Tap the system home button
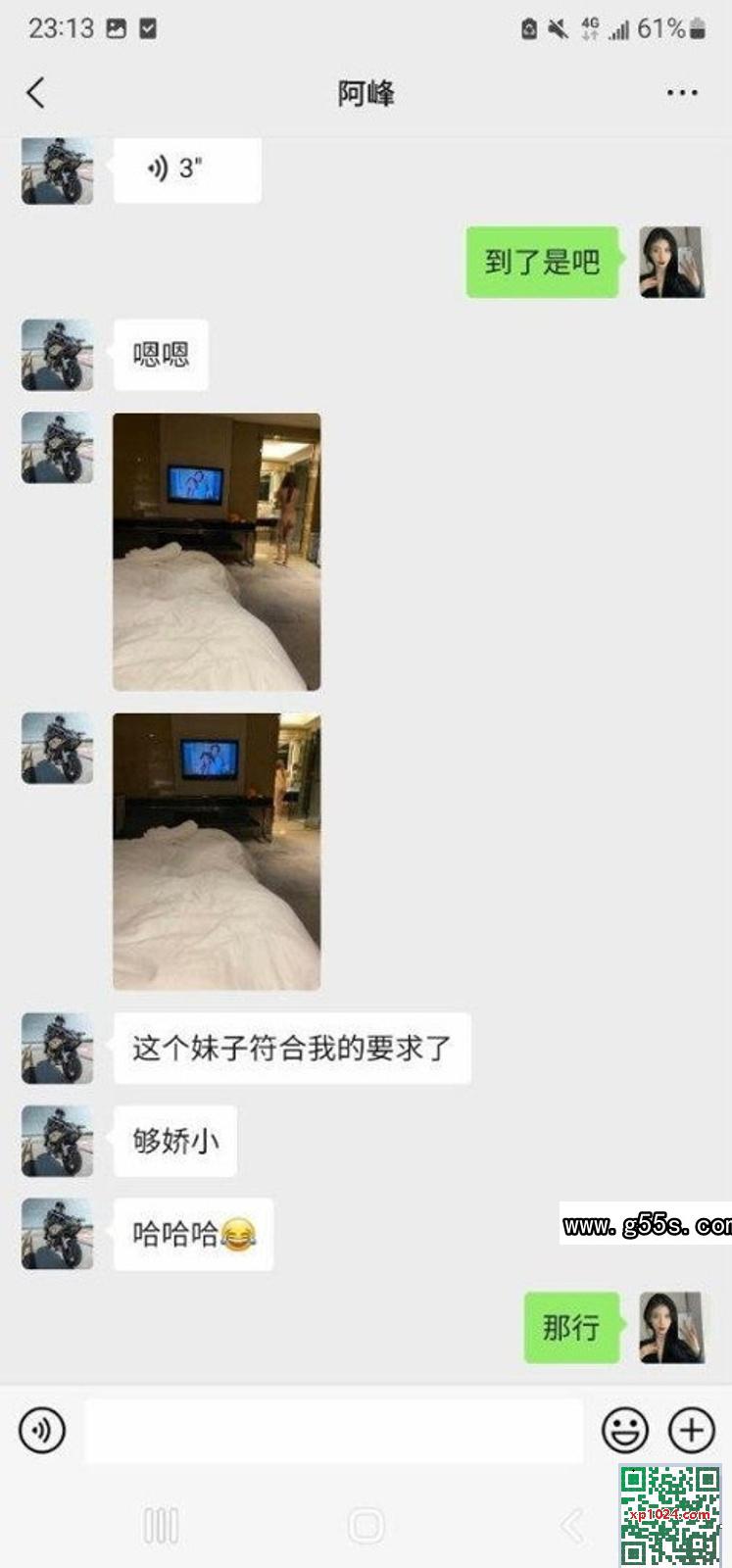The image size is (732, 1568). pyautogui.click(x=366, y=1525)
